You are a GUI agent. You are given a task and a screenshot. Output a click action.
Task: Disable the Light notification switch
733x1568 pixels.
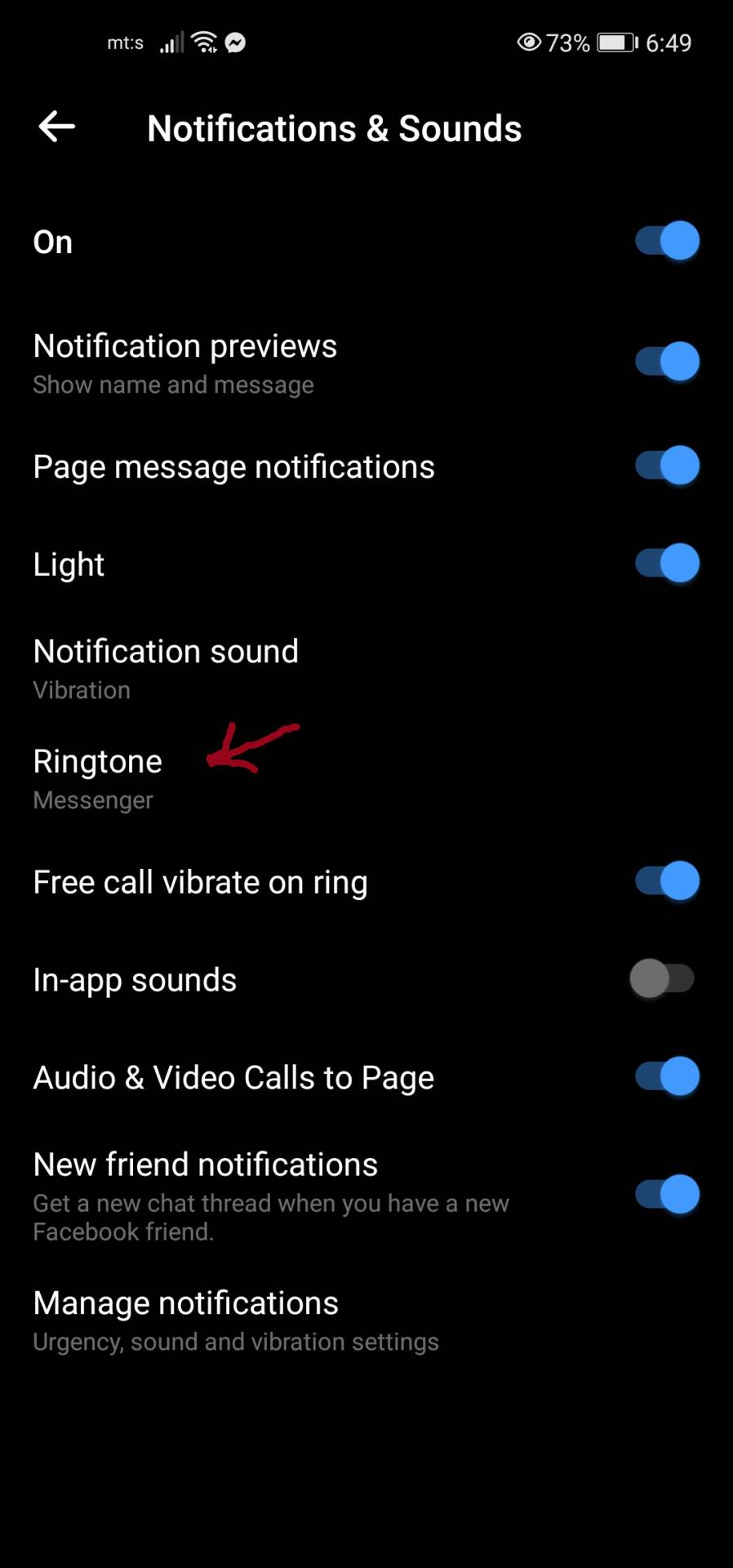click(664, 563)
